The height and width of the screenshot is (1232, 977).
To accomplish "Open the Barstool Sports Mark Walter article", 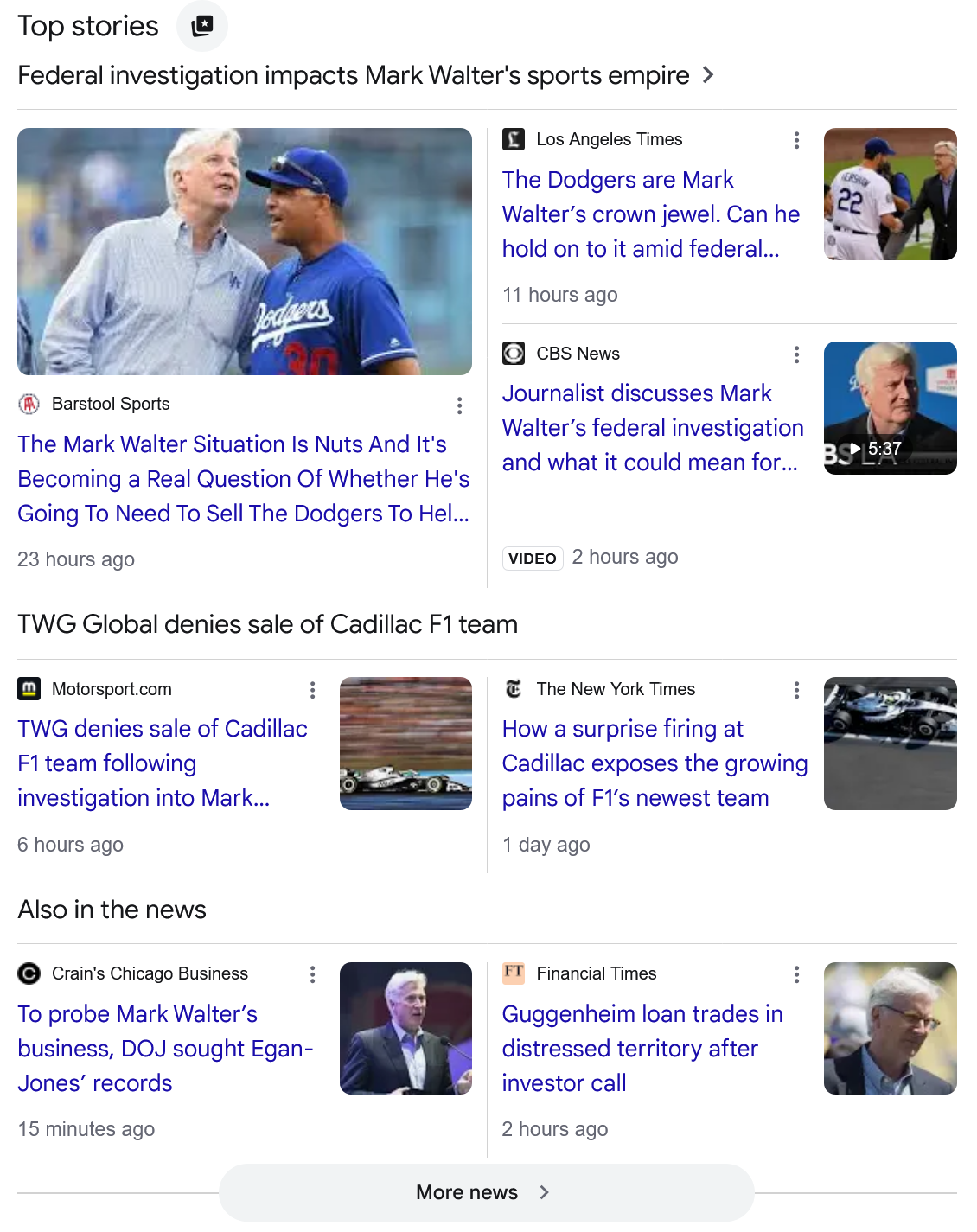I will 244,478.
